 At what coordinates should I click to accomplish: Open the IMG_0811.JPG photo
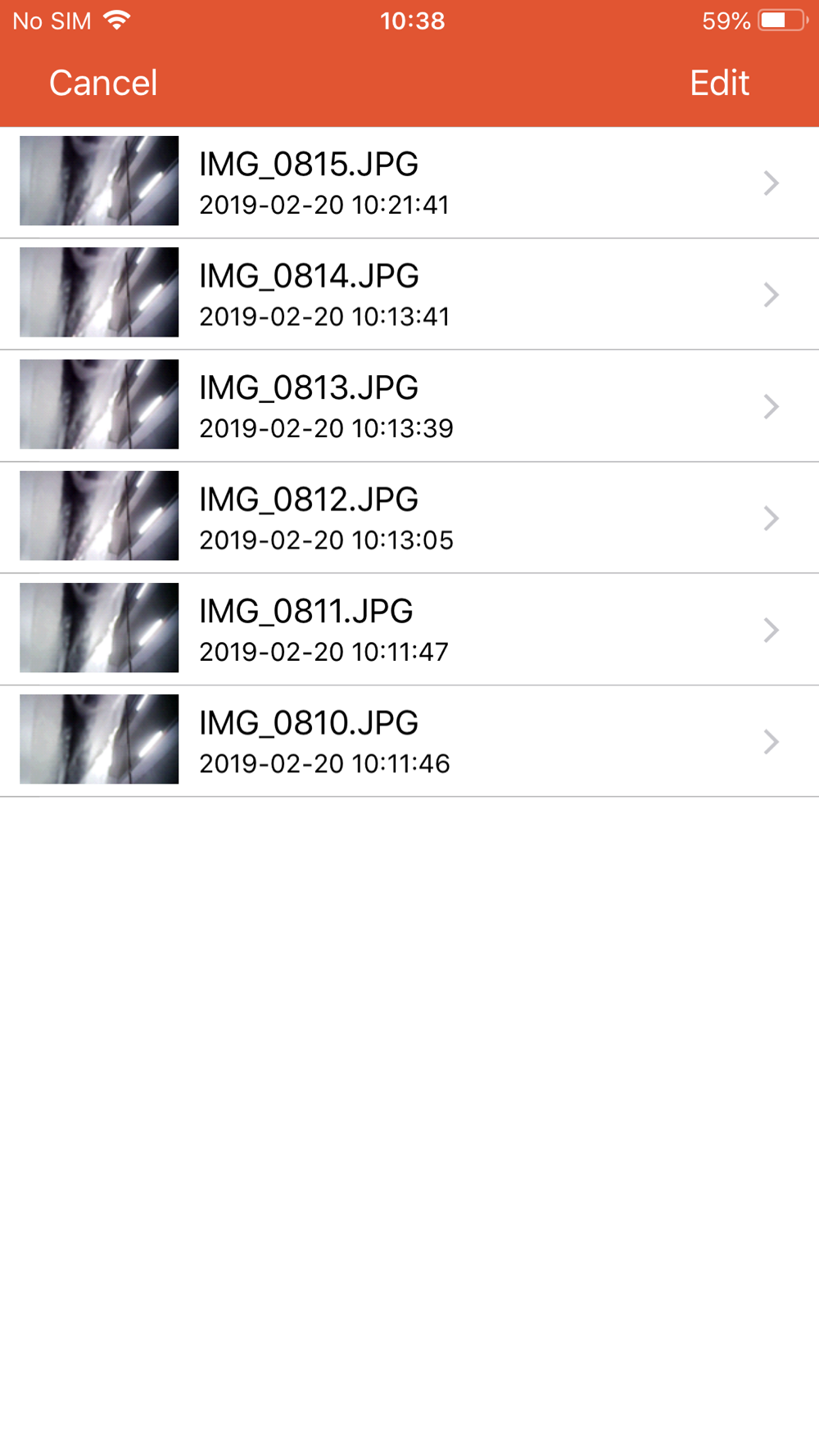pyautogui.click(x=409, y=630)
